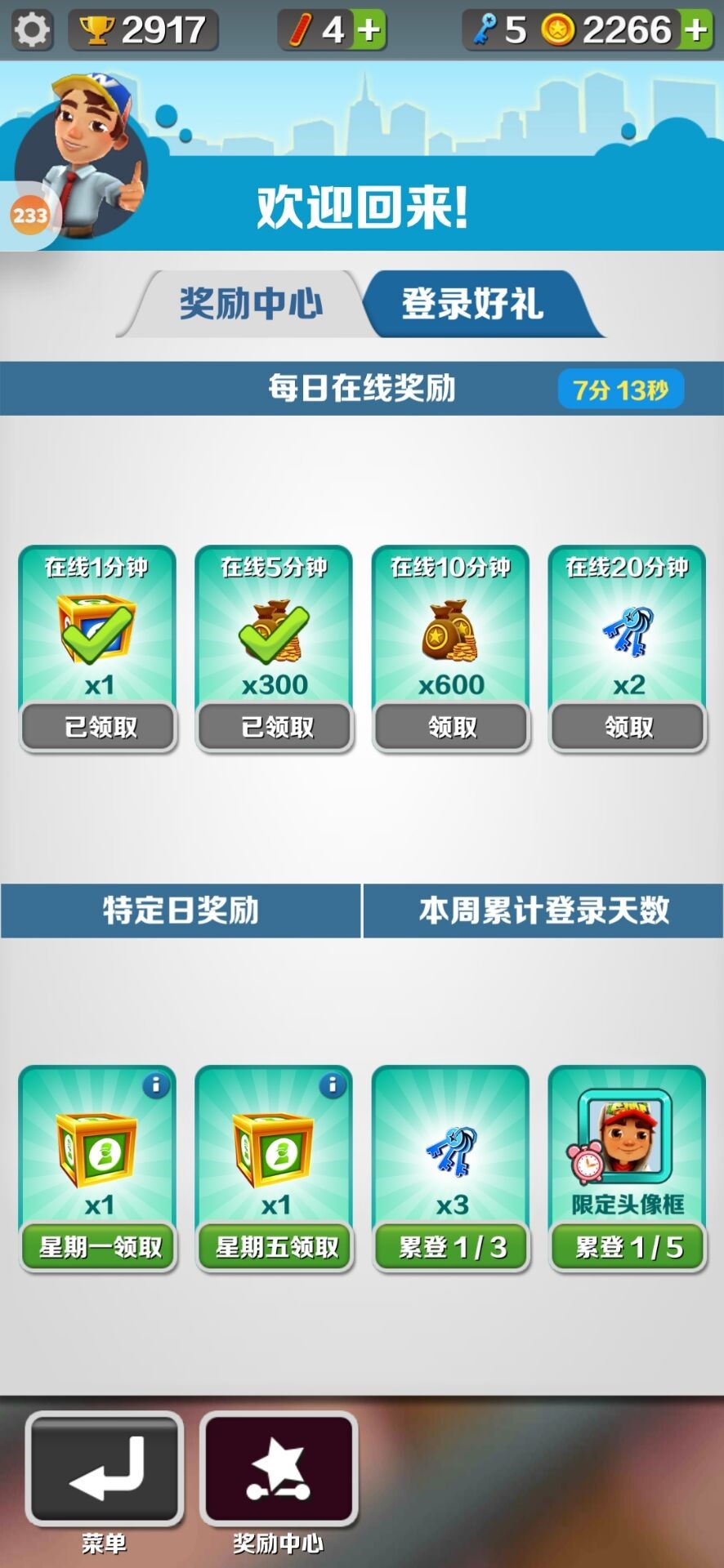The height and width of the screenshot is (1568, 724).
Task: View info for the Friday reward box
Action: tap(332, 1085)
